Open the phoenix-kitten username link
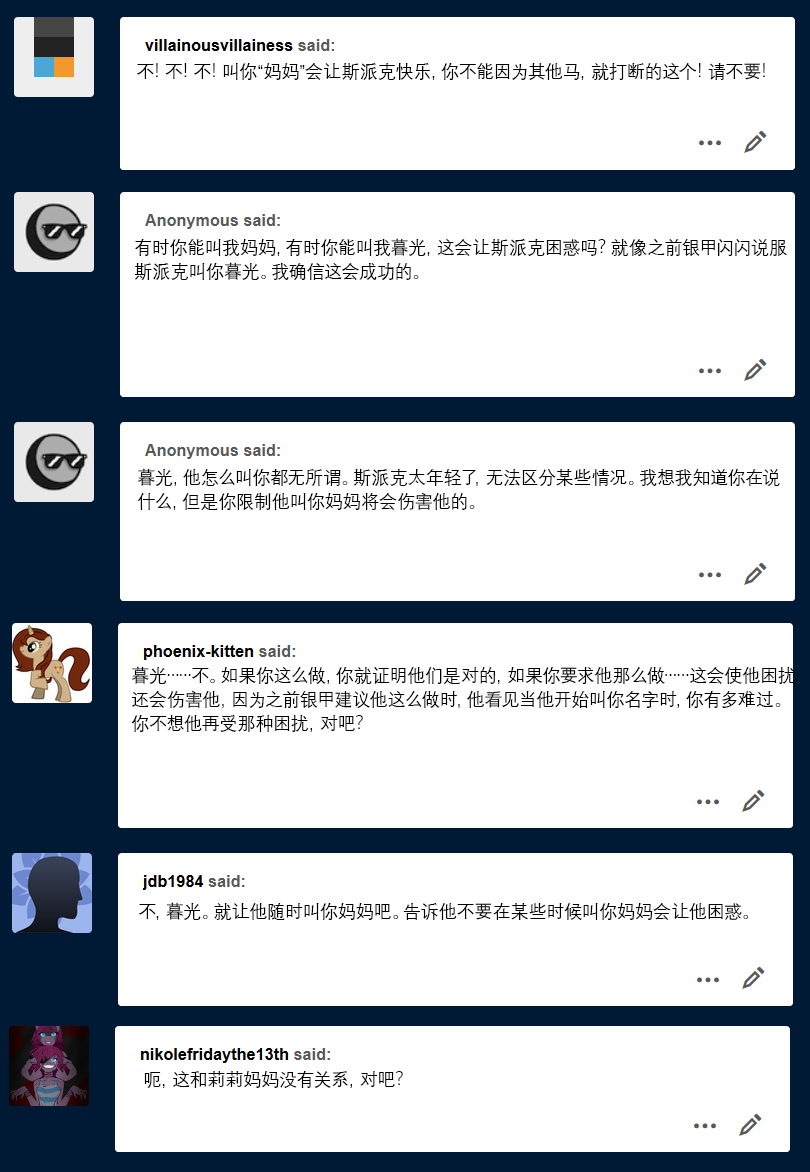 [198, 652]
